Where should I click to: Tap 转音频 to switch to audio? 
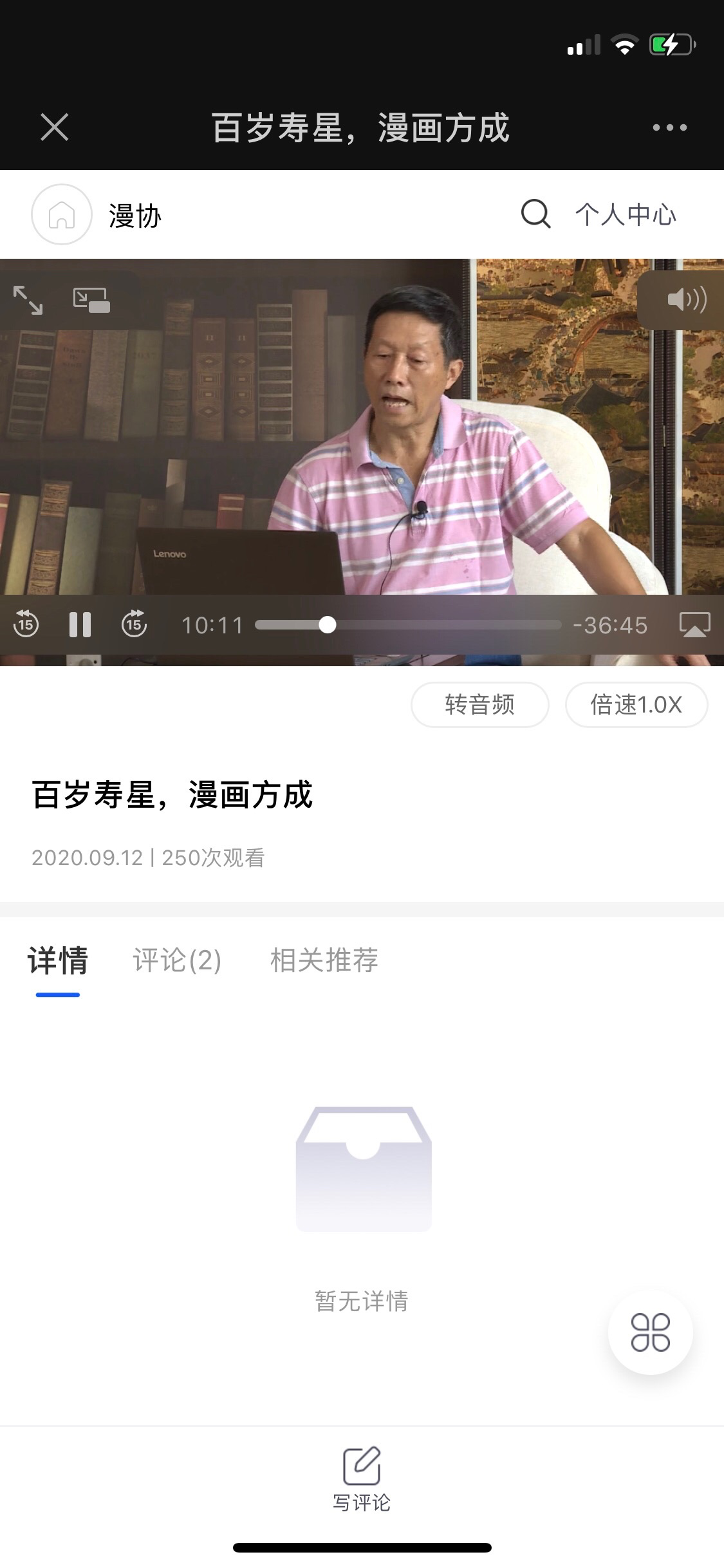479,705
